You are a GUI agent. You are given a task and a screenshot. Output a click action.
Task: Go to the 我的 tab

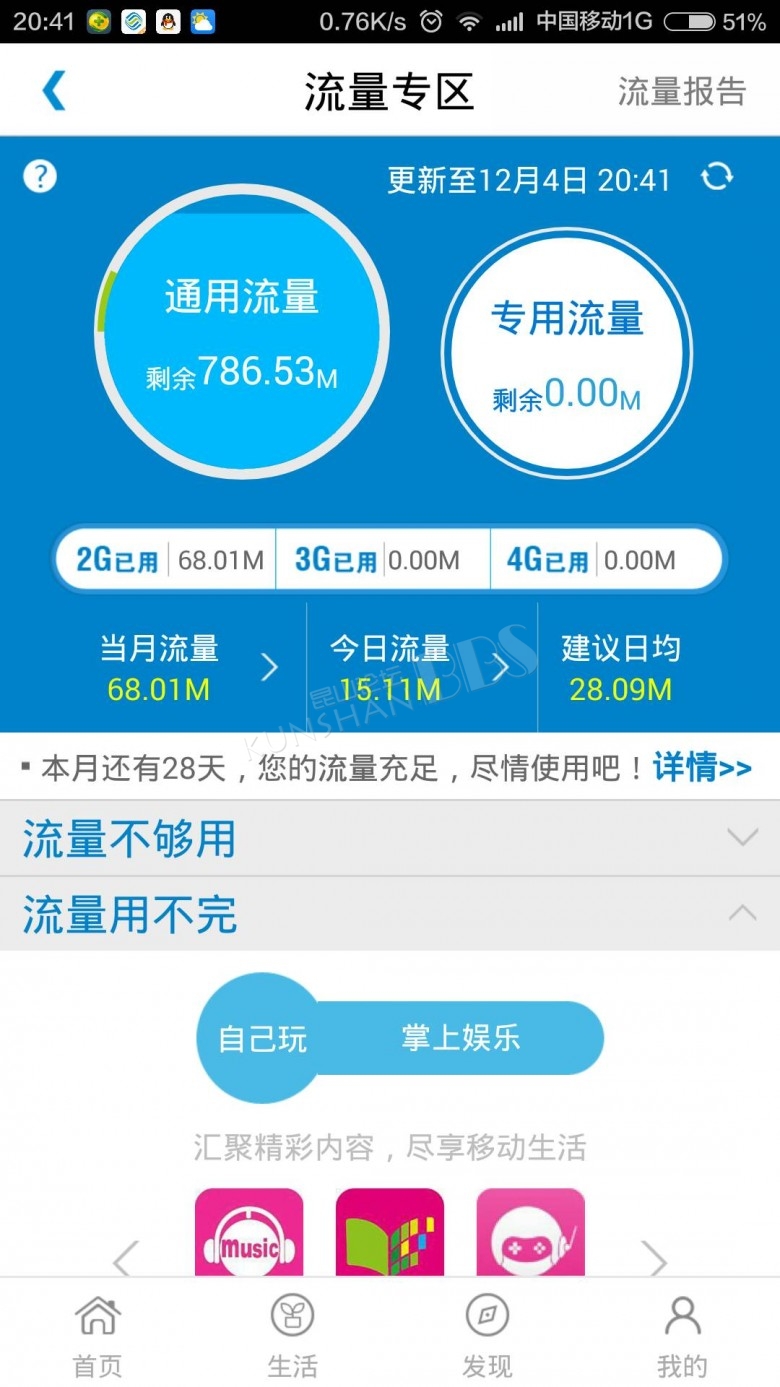[682, 1335]
